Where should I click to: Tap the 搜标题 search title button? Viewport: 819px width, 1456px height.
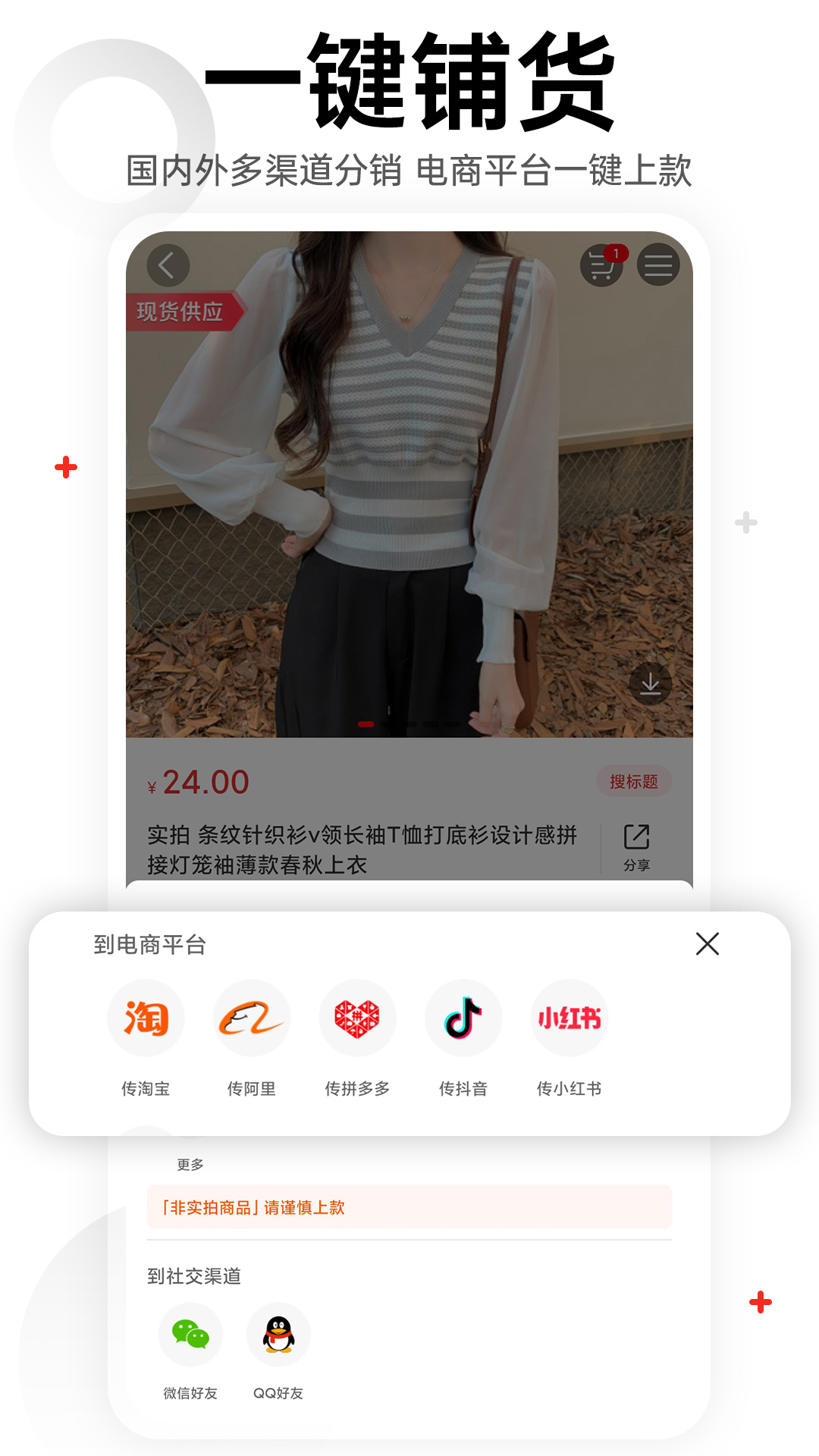[634, 780]
